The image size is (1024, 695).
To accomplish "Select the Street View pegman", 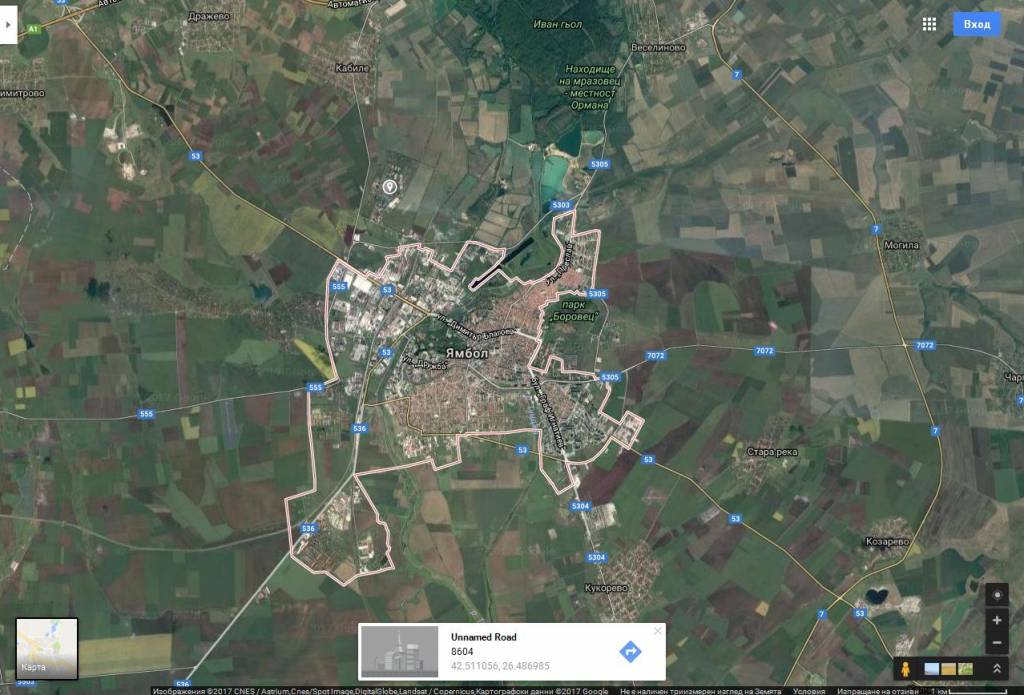I will click(906, 668).
